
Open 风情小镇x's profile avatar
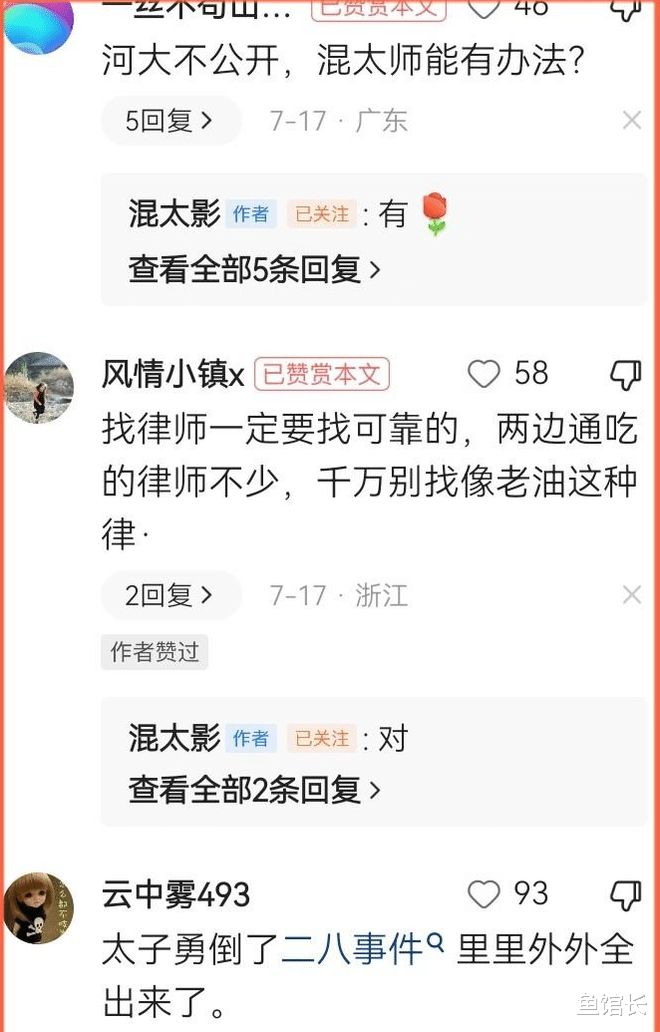39,387
